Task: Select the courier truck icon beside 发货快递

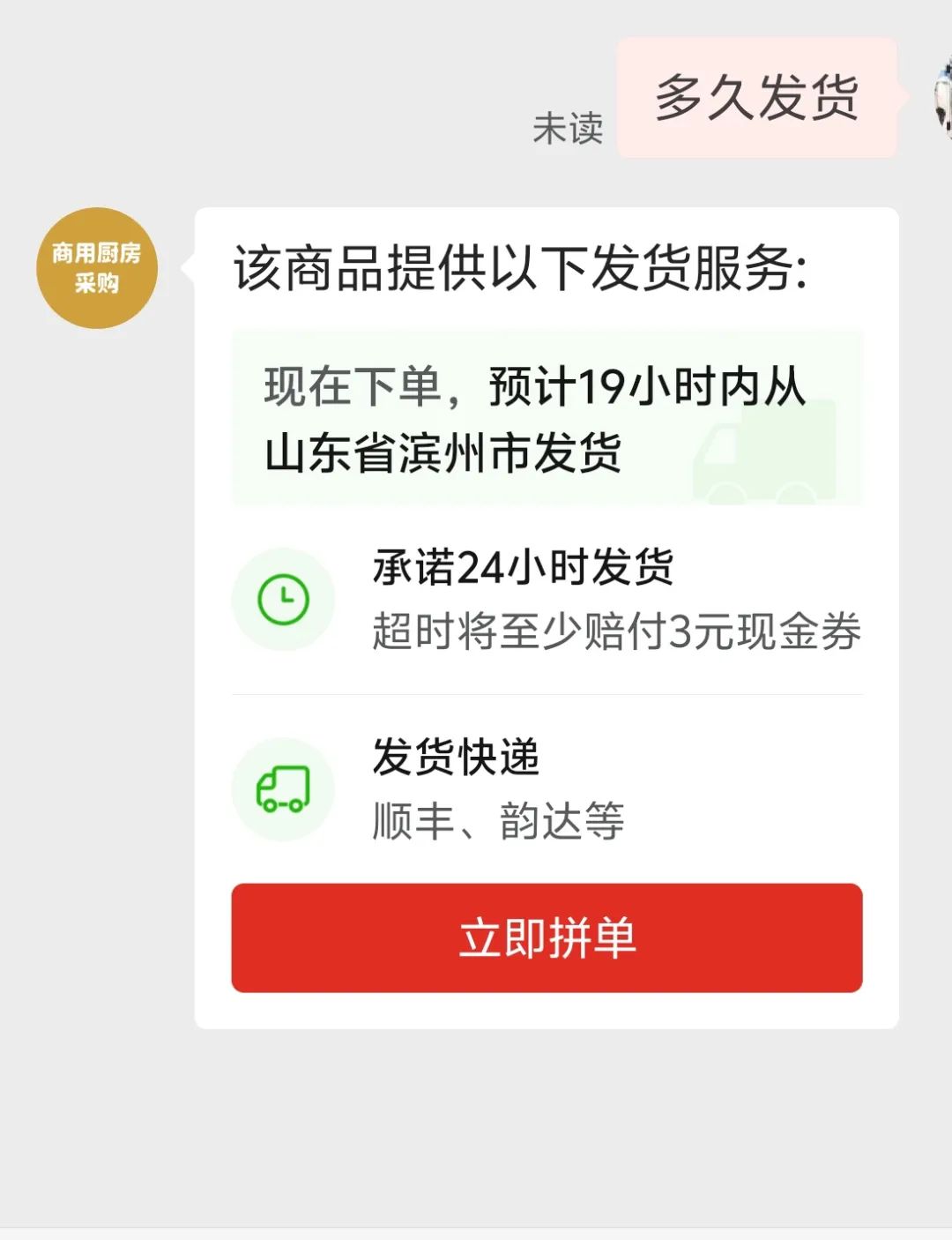Action: click(x=283, y=789)
